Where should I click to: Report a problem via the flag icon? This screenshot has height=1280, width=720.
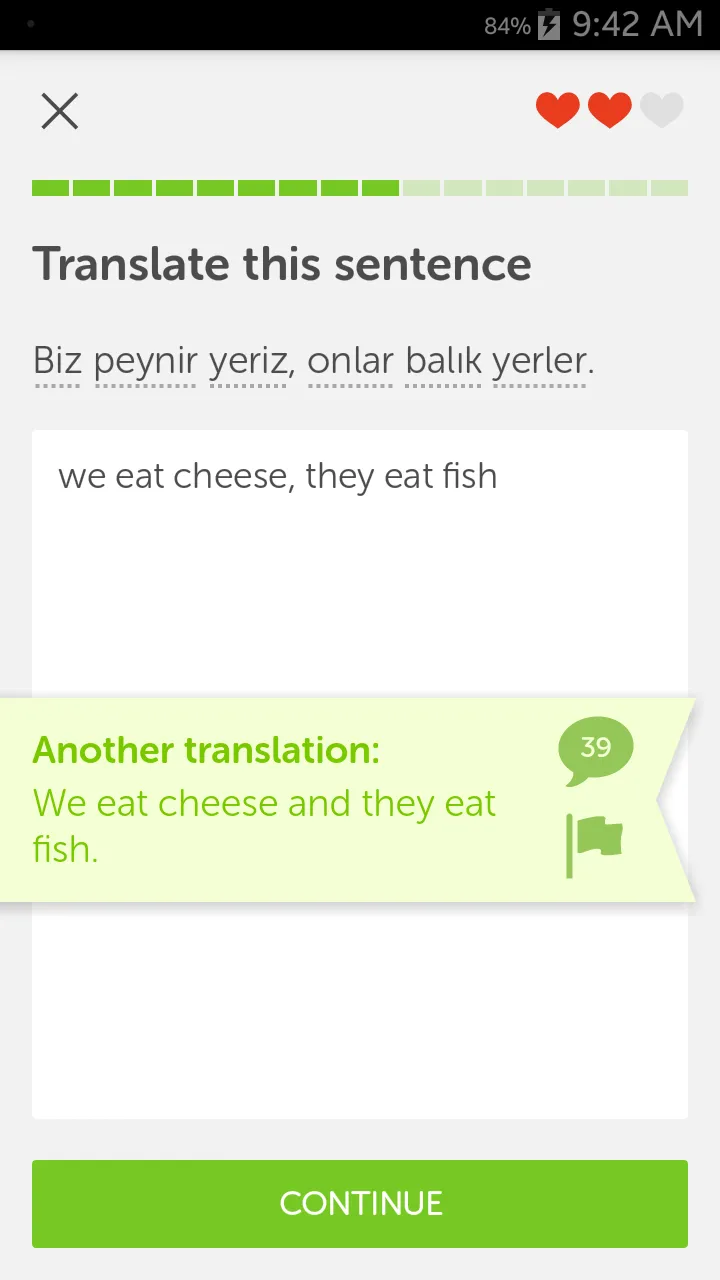(594, 844)
